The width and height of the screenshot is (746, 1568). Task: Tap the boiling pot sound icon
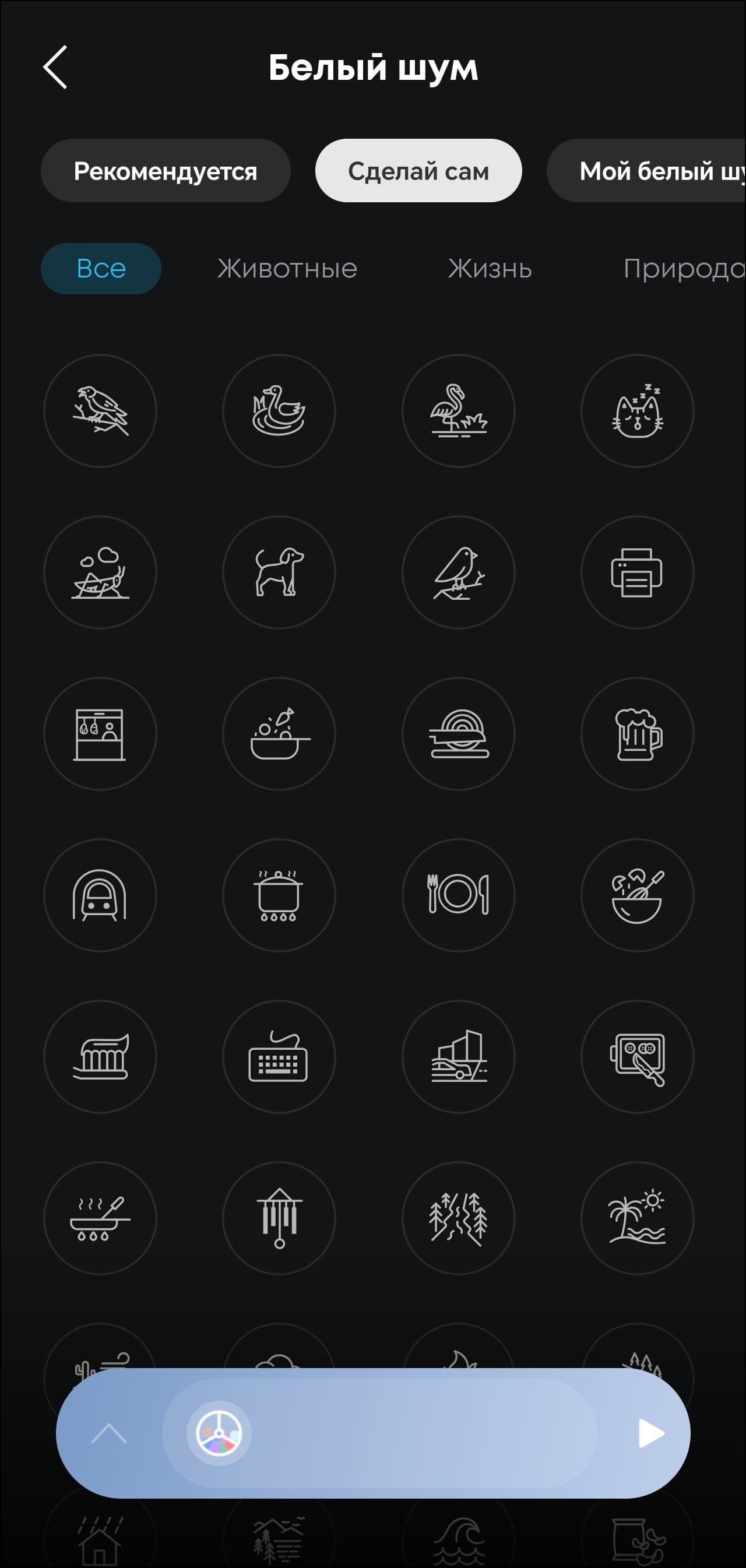[279, 895]
